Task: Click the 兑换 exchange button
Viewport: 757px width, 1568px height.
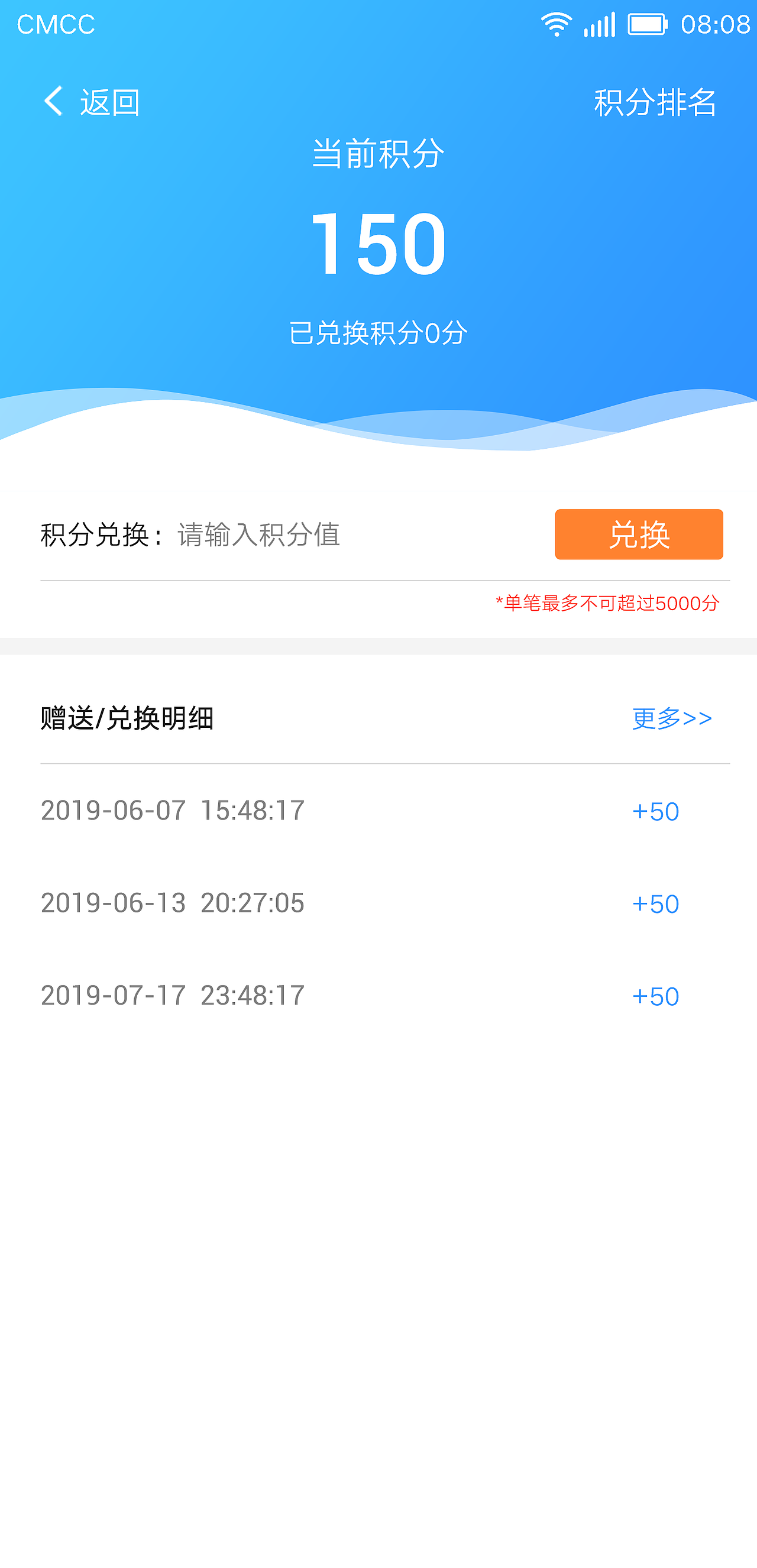Action: (638, 534)
